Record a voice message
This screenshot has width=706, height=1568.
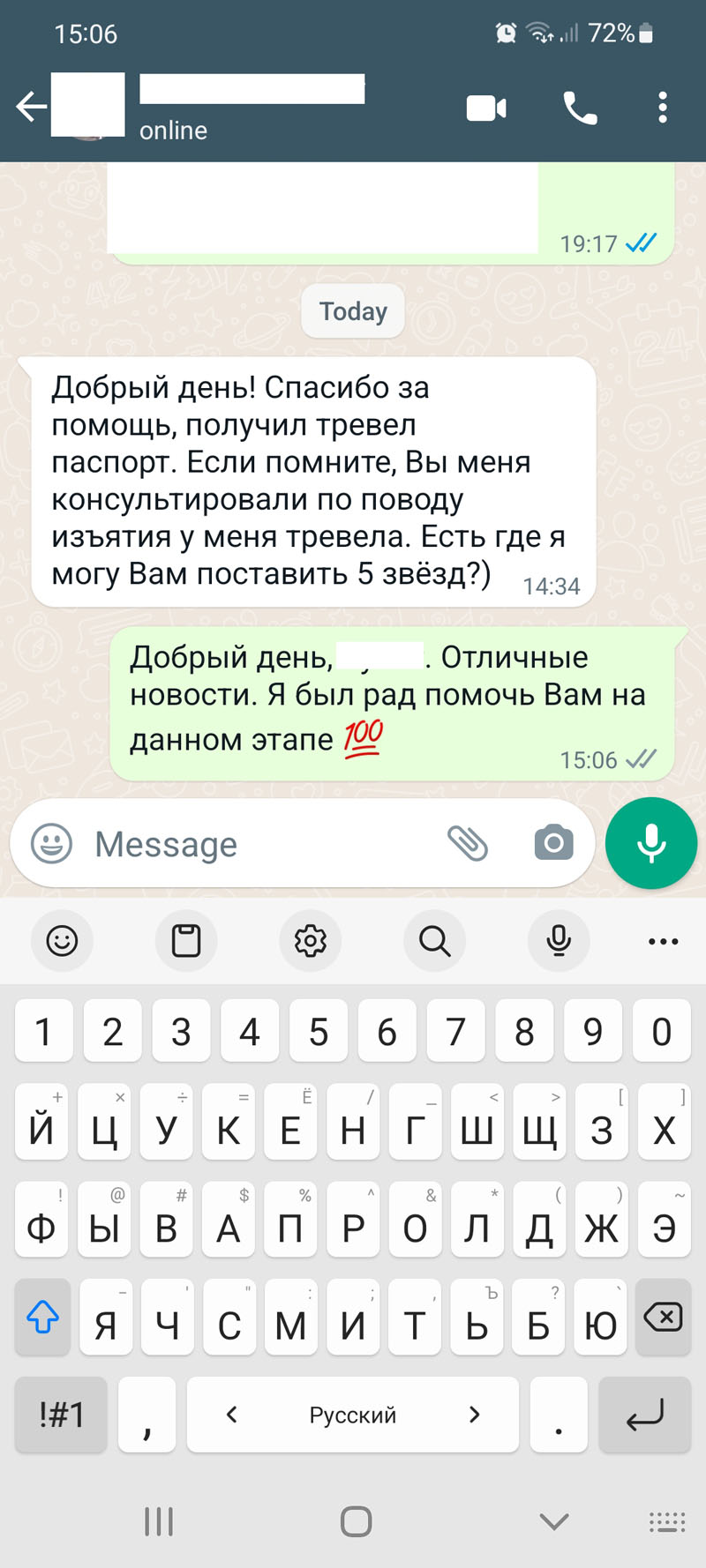click(651, 843)
